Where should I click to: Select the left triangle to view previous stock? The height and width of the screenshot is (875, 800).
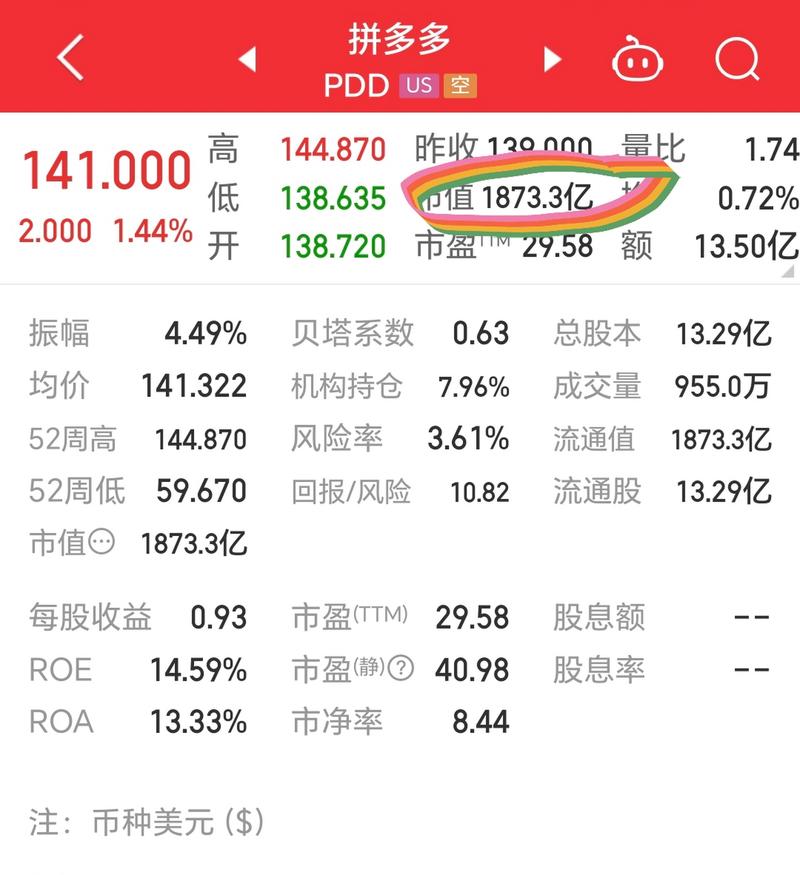coord(248,60)
